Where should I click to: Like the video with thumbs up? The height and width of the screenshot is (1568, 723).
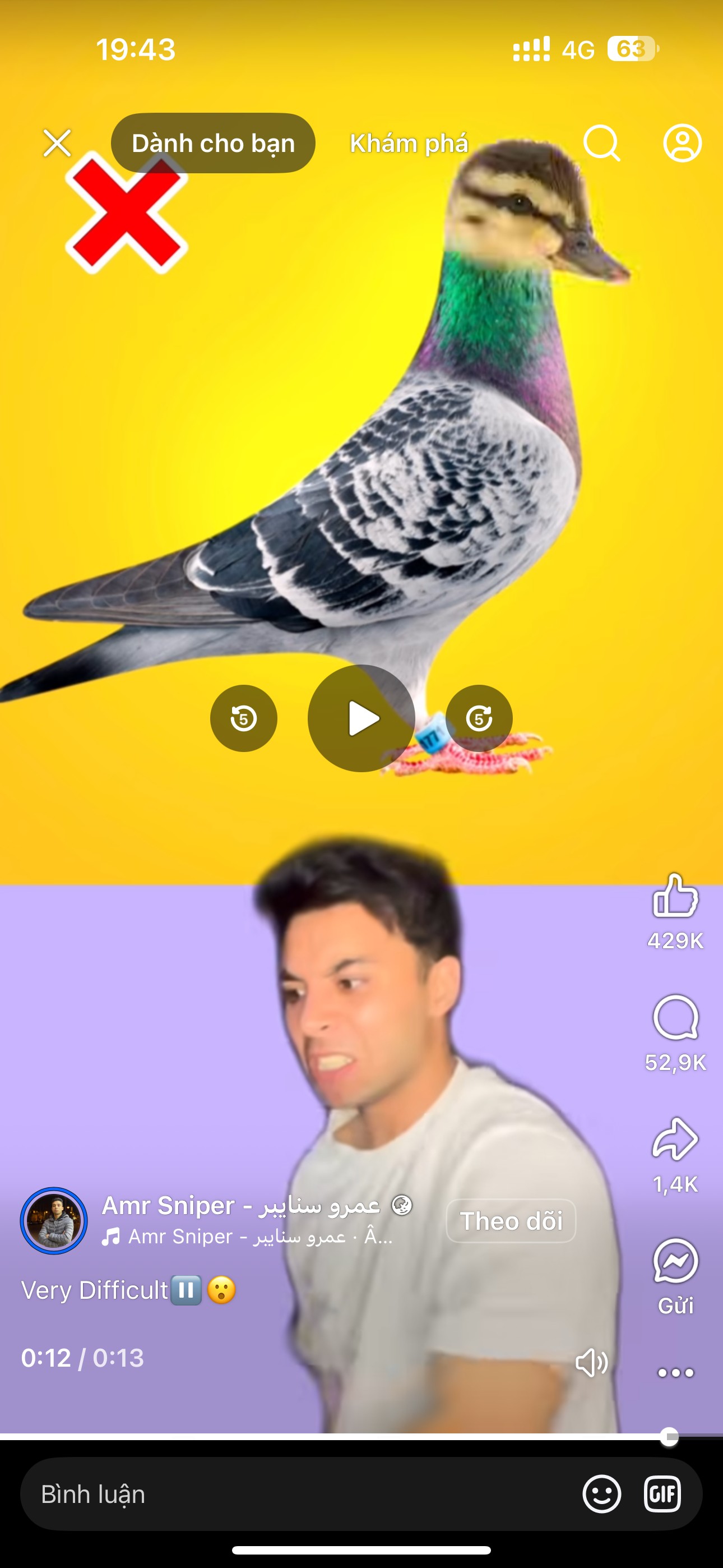pos(675,896)
